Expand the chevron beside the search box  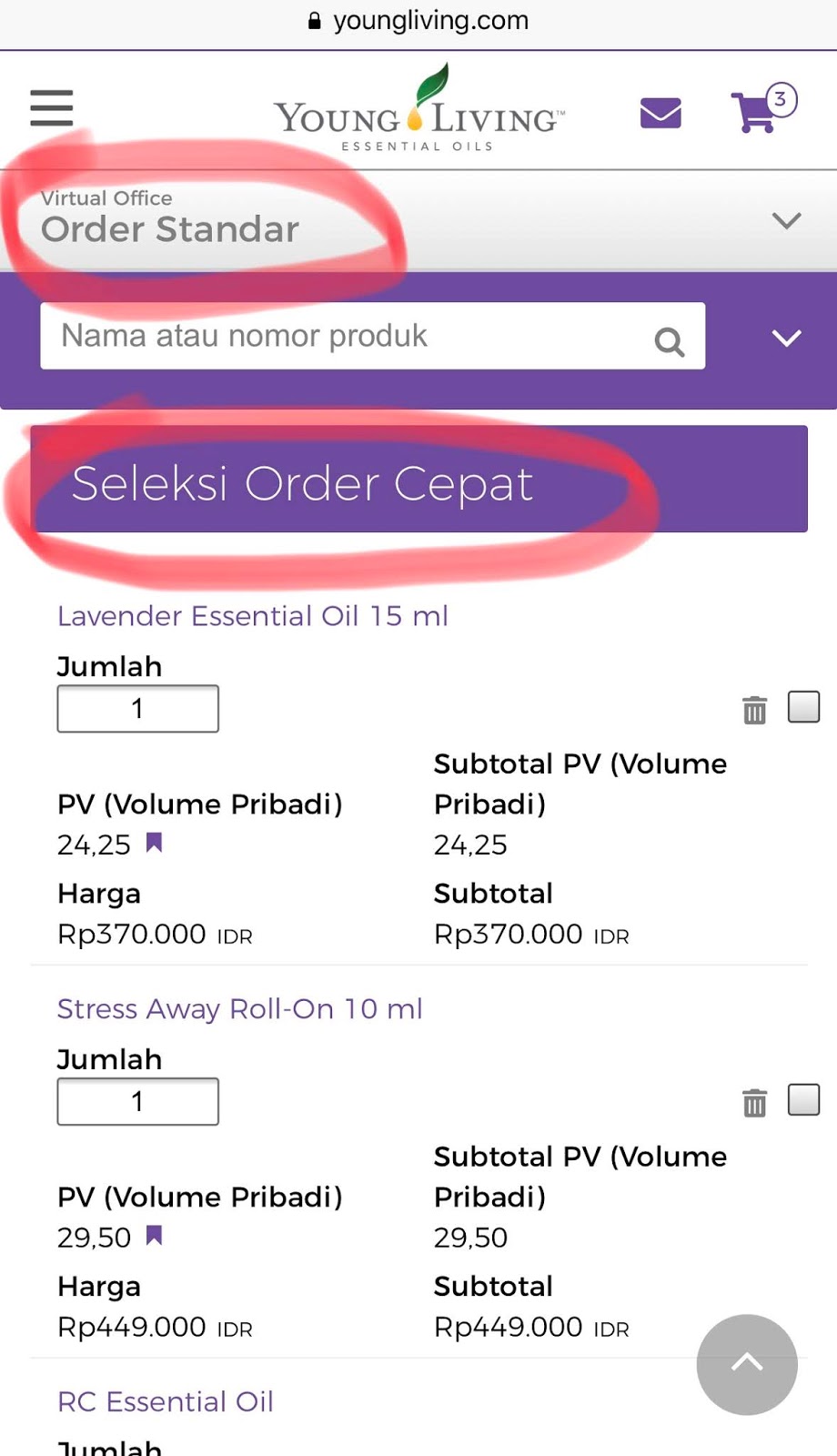[786, 338]
